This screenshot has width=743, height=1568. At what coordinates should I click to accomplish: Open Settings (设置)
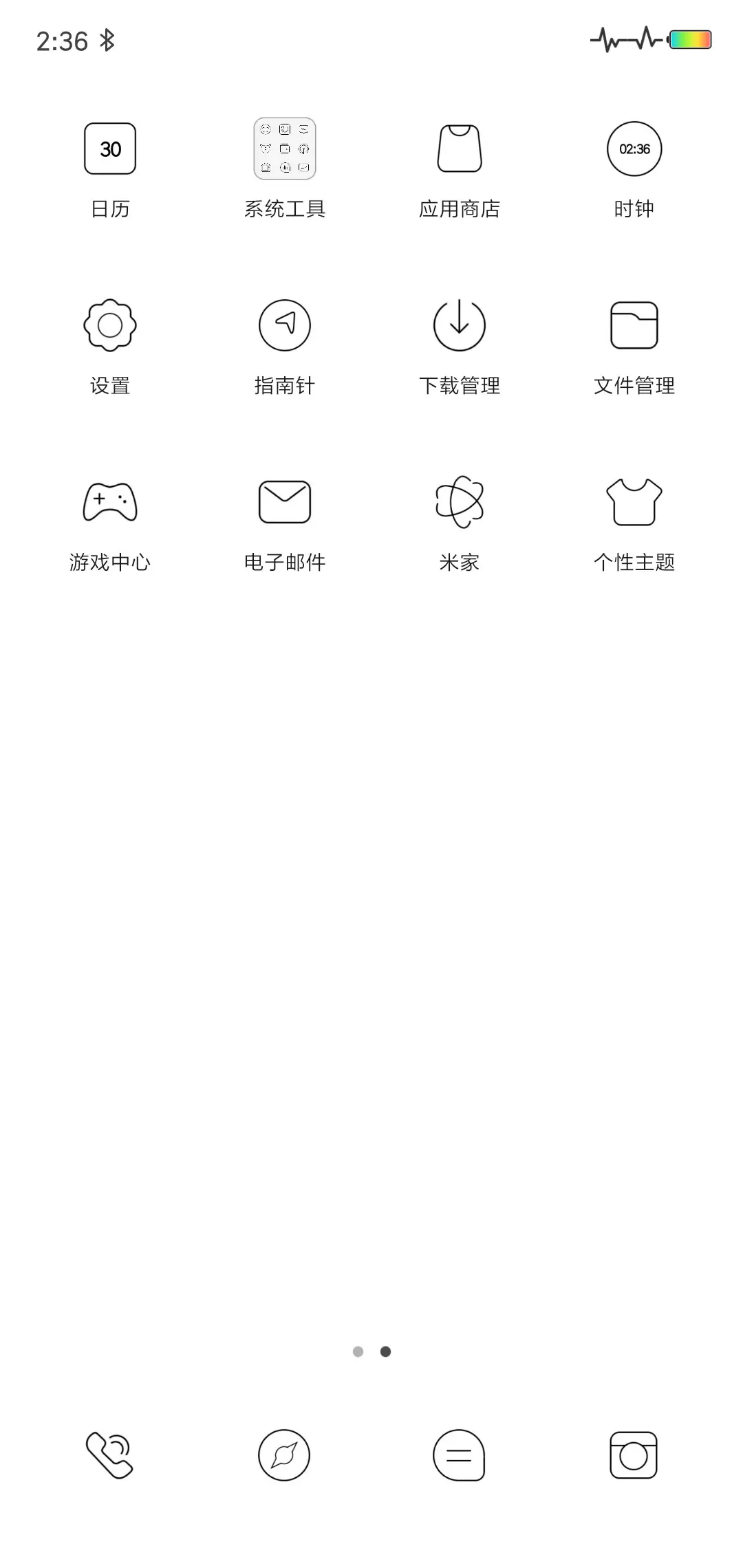click(109, 325)
